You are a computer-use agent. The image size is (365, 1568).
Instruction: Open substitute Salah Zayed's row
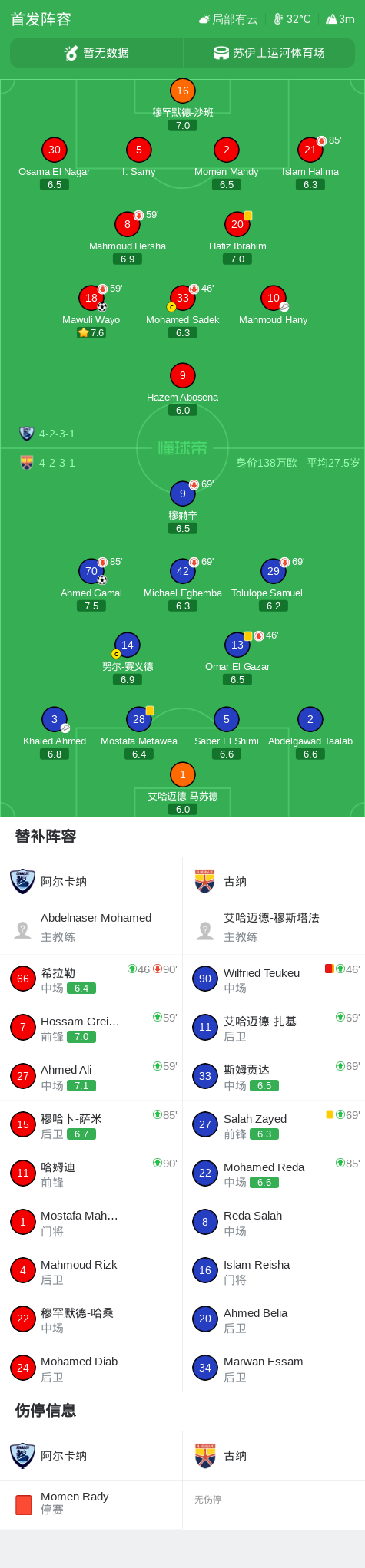tap(274, 1125)
